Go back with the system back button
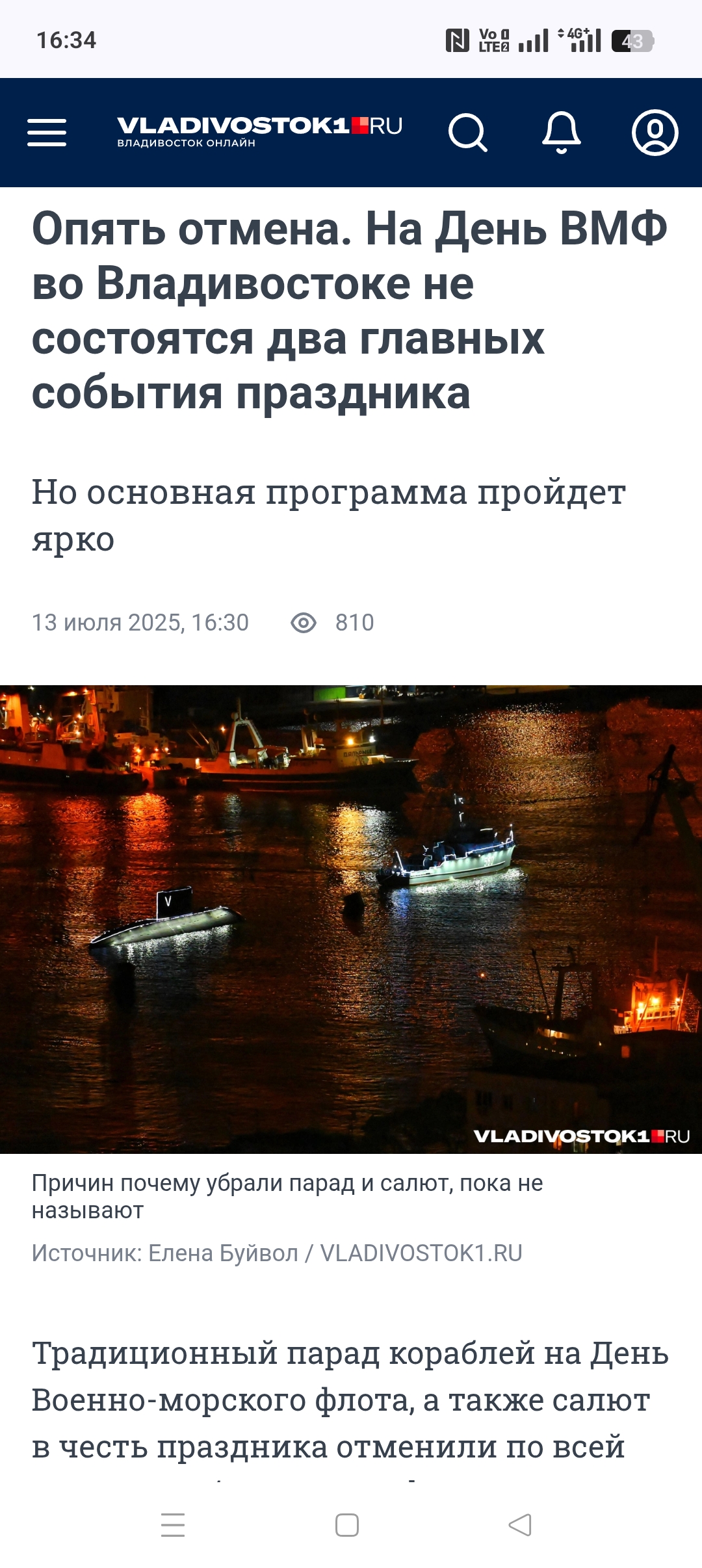Screen dimensions: 702x1568 pos(520,1524)
